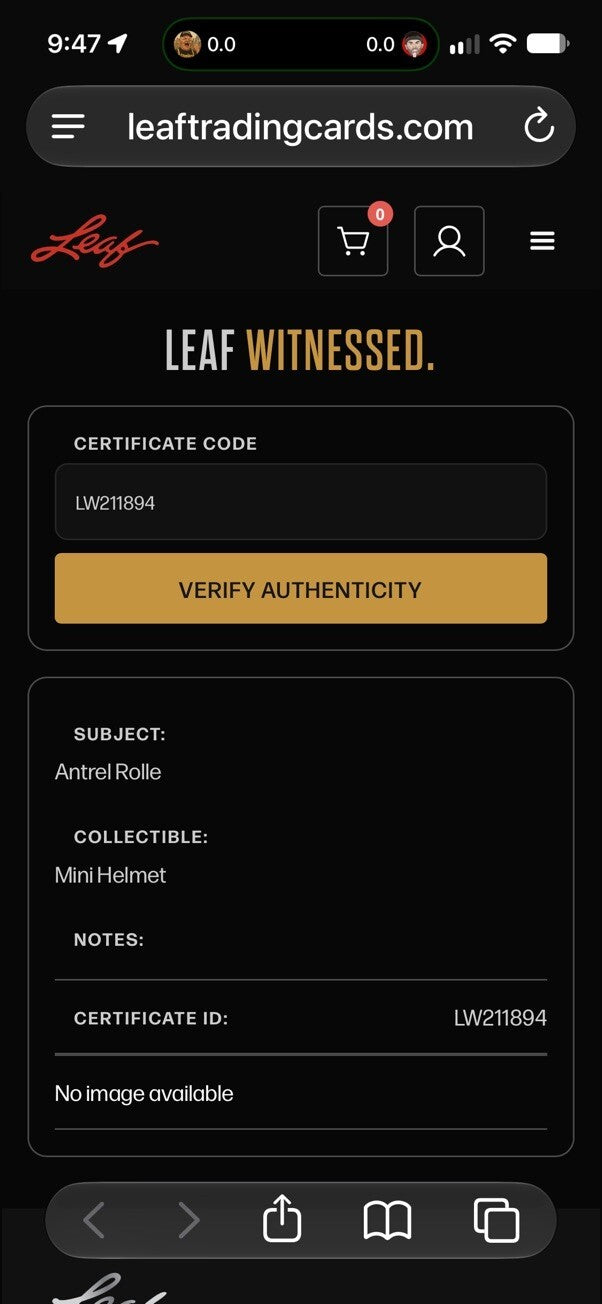
Task: Reload the page in Safari
Action: click(x=538, y=127)
